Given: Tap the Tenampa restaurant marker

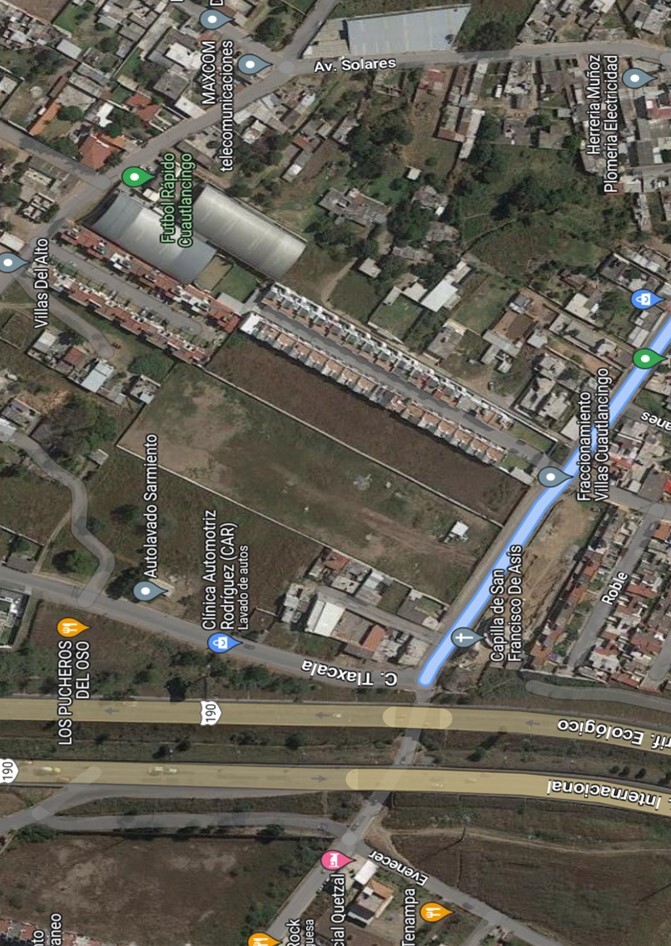Looking at the screenshot, I should pos(435,911).
